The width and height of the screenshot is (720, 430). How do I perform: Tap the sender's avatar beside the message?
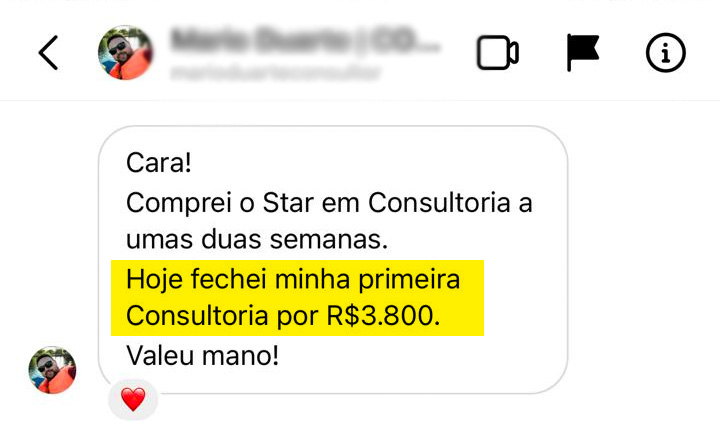pos(52,371)
